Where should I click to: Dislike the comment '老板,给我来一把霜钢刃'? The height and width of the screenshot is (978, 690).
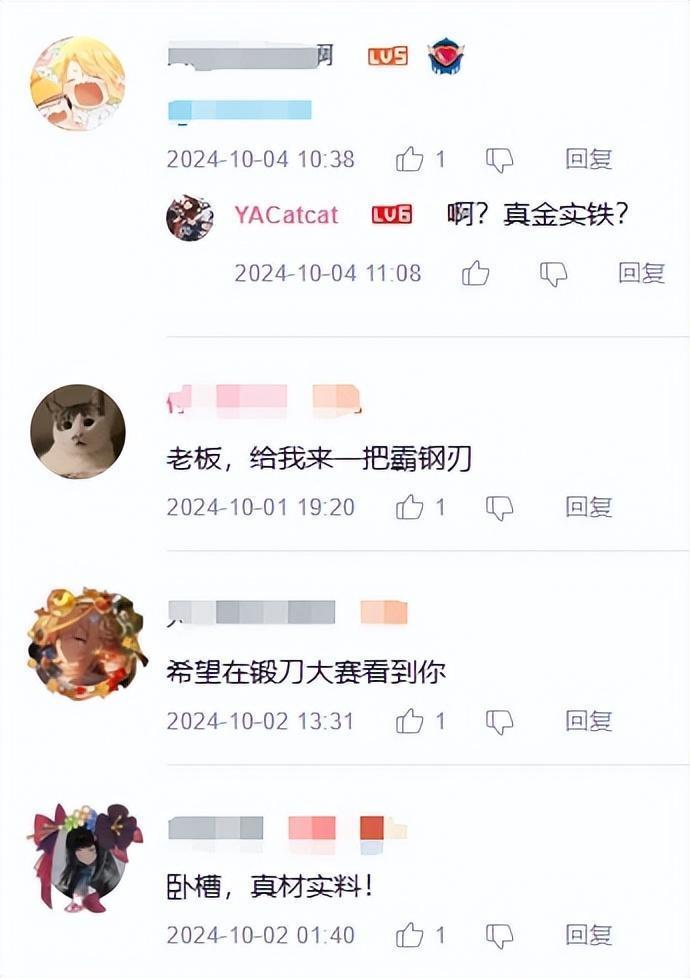pyautogui.click(x=499, y=507)
